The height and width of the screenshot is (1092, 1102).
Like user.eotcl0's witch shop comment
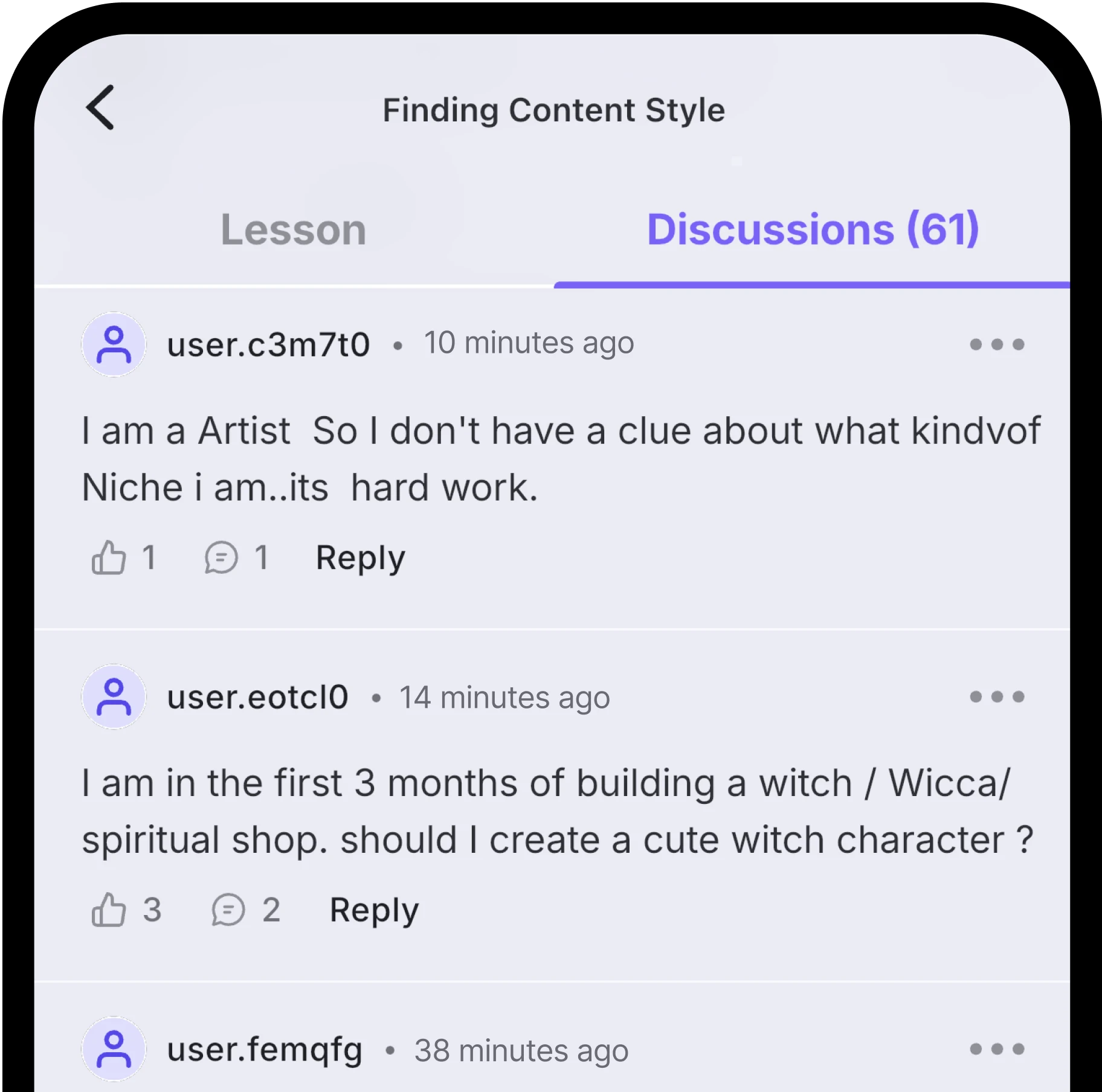pyautogui.click(x=109, y=910)
